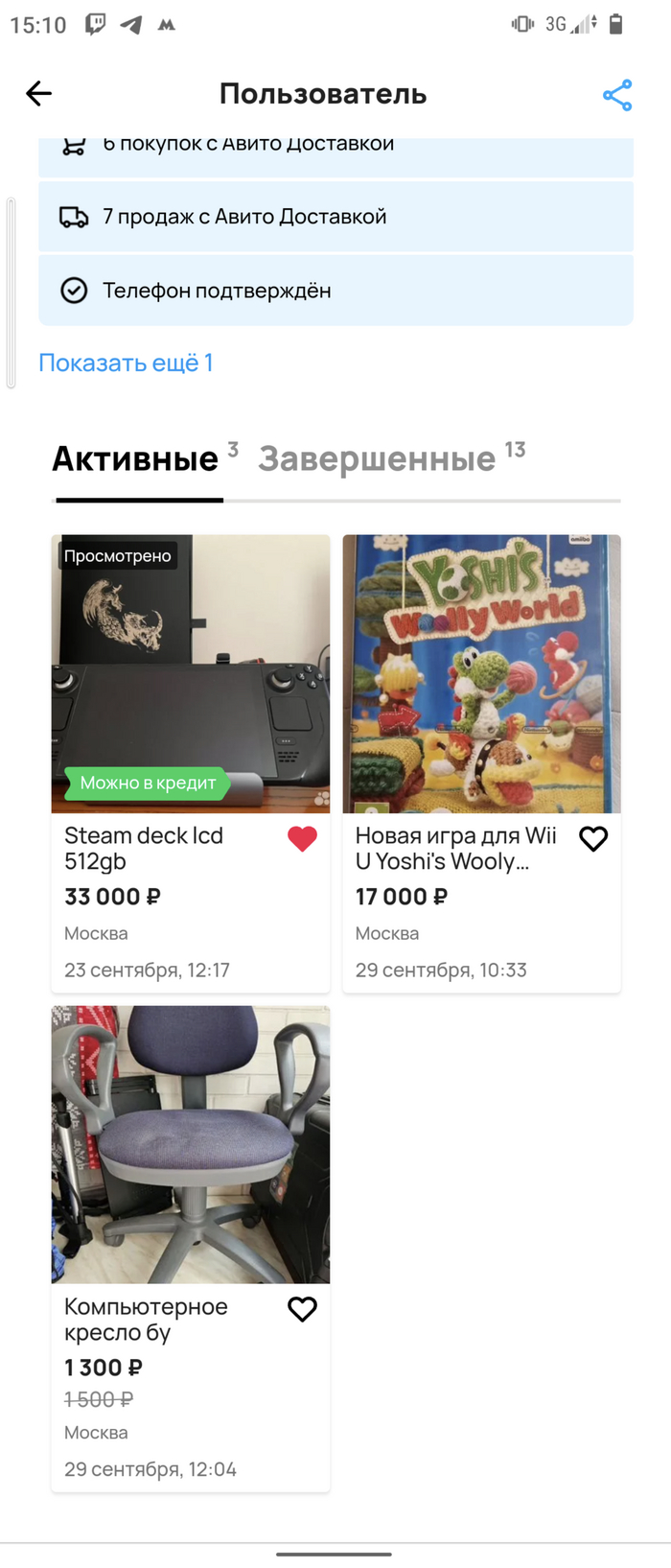Screen dimensions: 671x1568
Task: Share this user profile
Action: [616, 95]
